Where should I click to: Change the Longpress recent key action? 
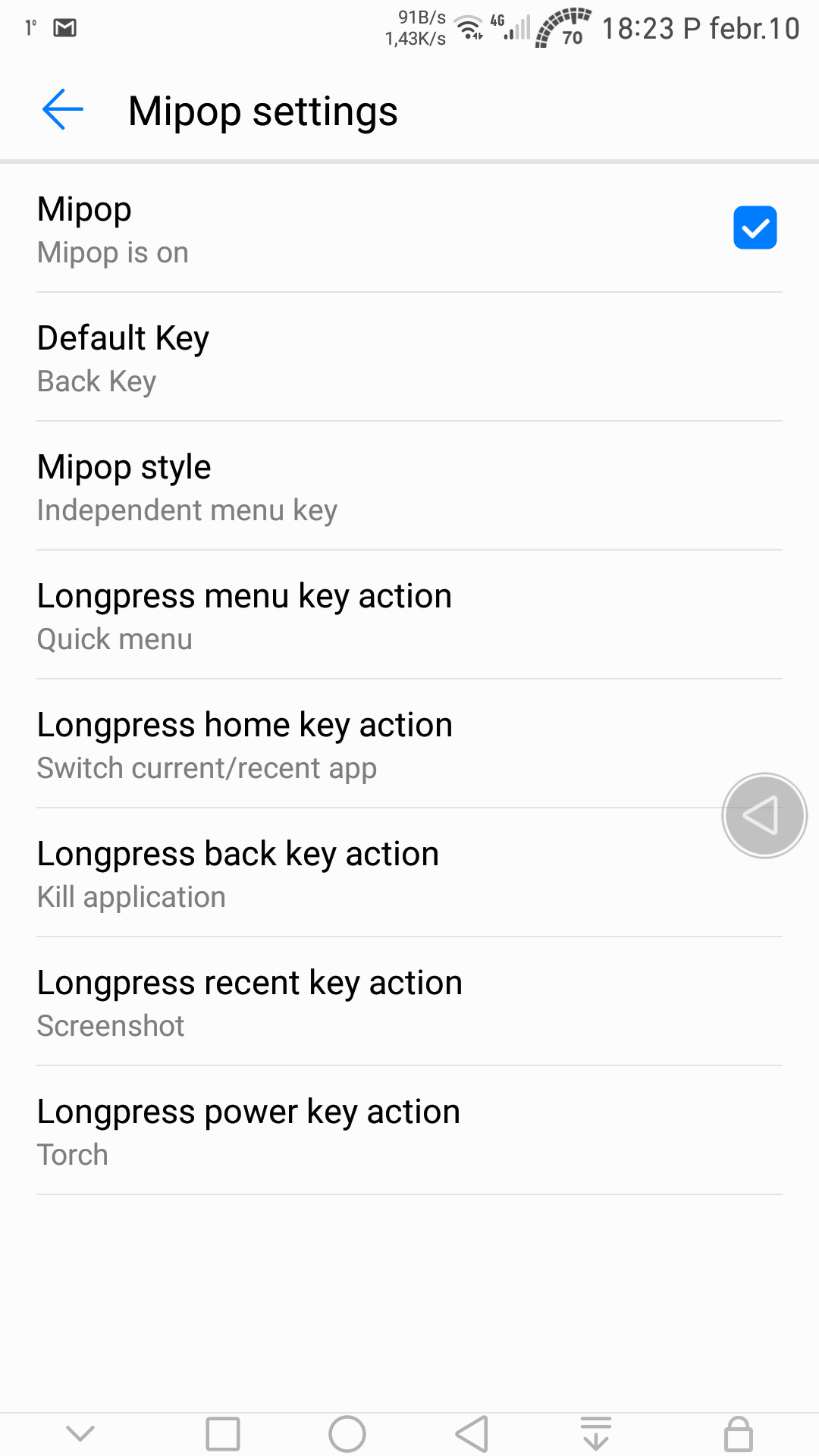pyautogui.click(x=409, y=1002)
